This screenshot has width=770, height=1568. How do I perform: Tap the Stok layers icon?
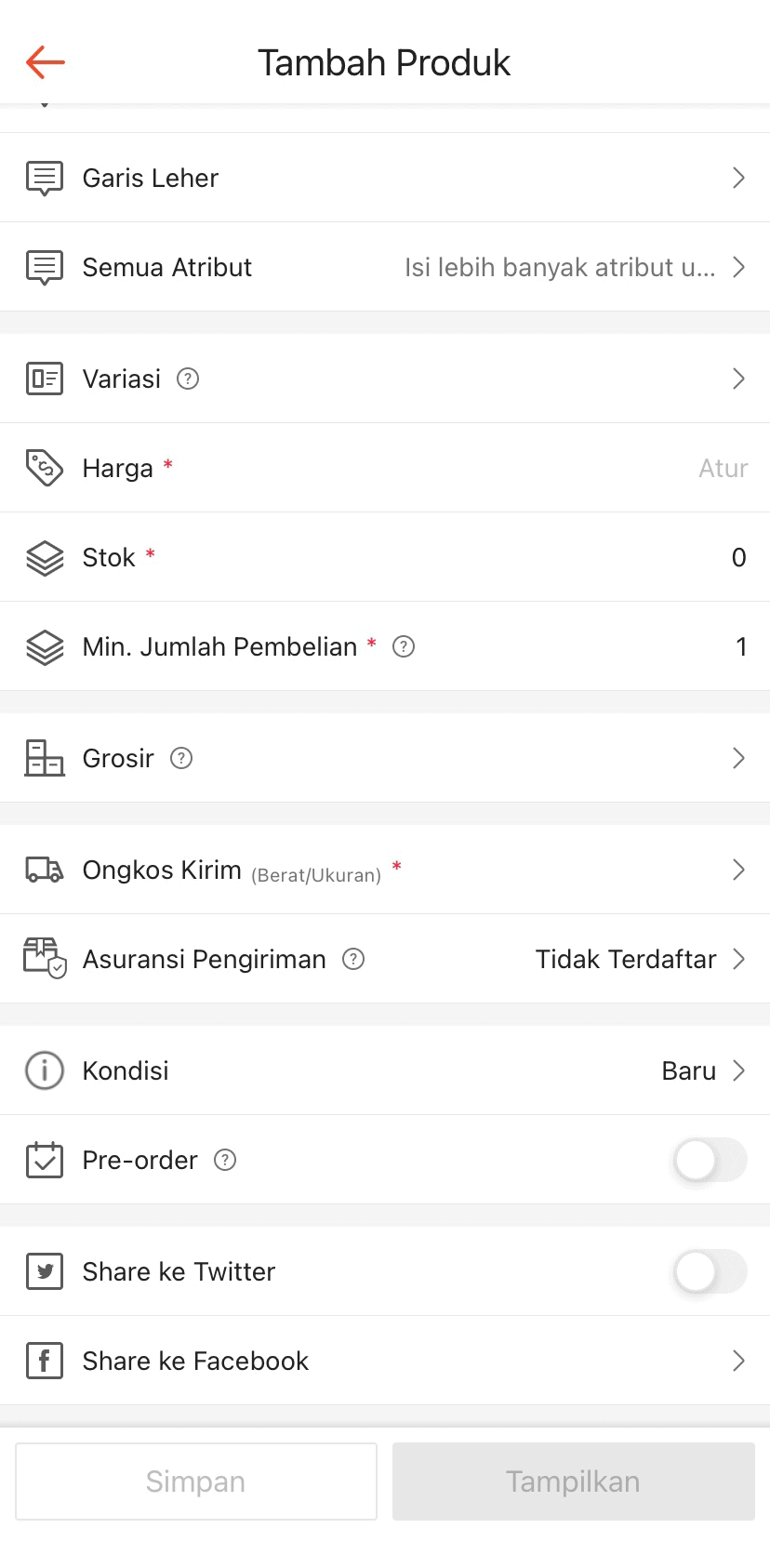coord(44,557)
